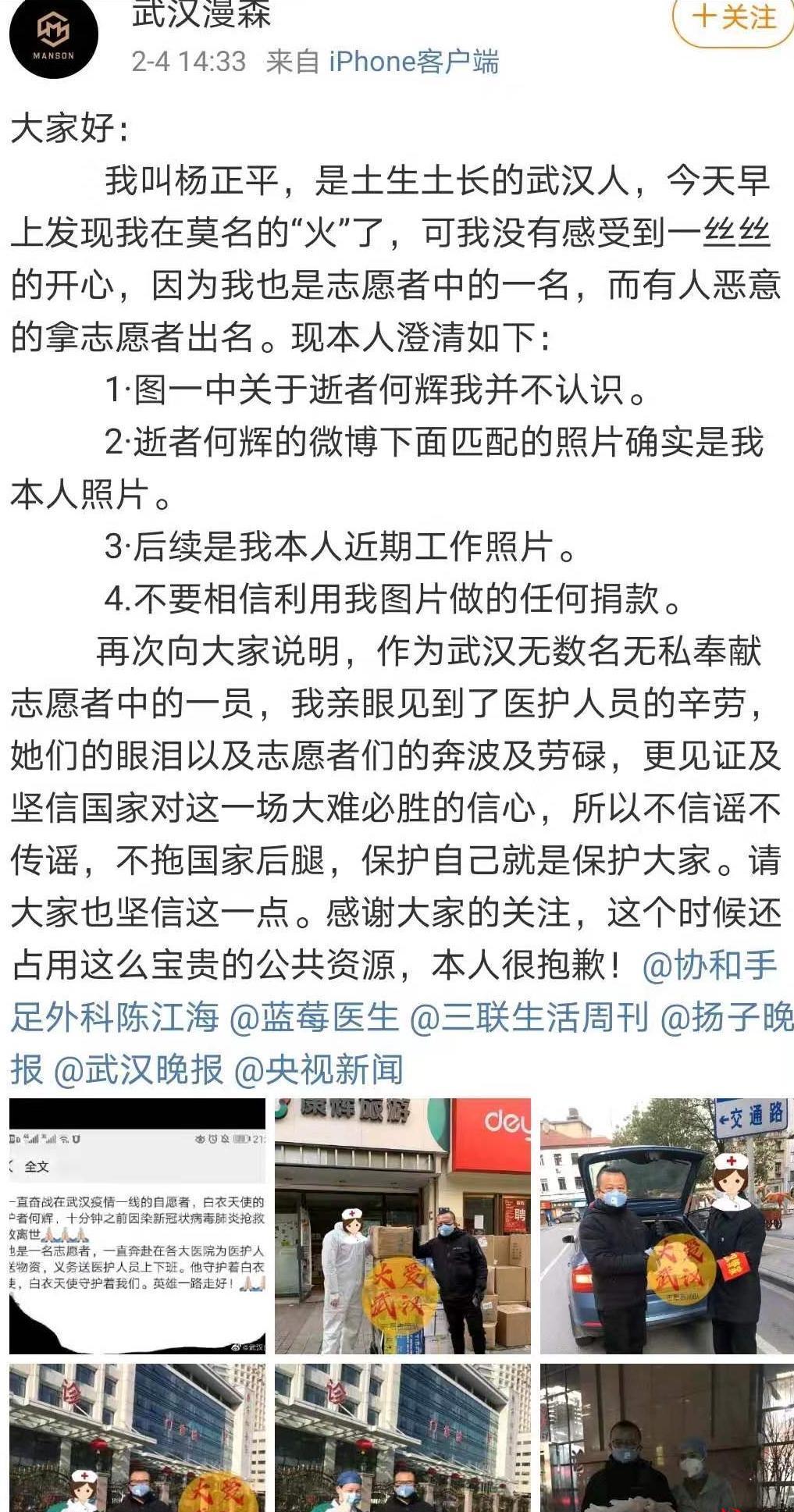Open 武汉漫森's profile avatar

click(53, 35)
